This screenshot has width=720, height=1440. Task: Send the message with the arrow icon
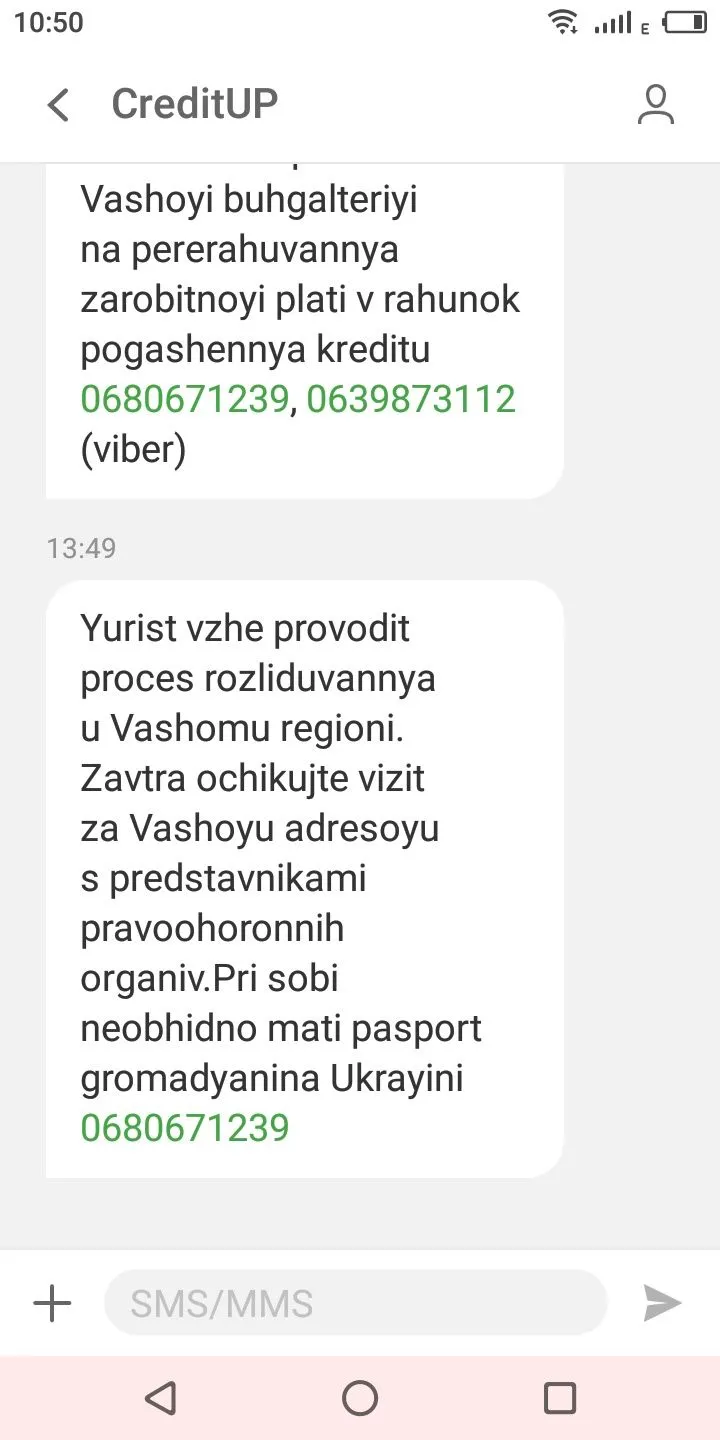coord(661,1303)
